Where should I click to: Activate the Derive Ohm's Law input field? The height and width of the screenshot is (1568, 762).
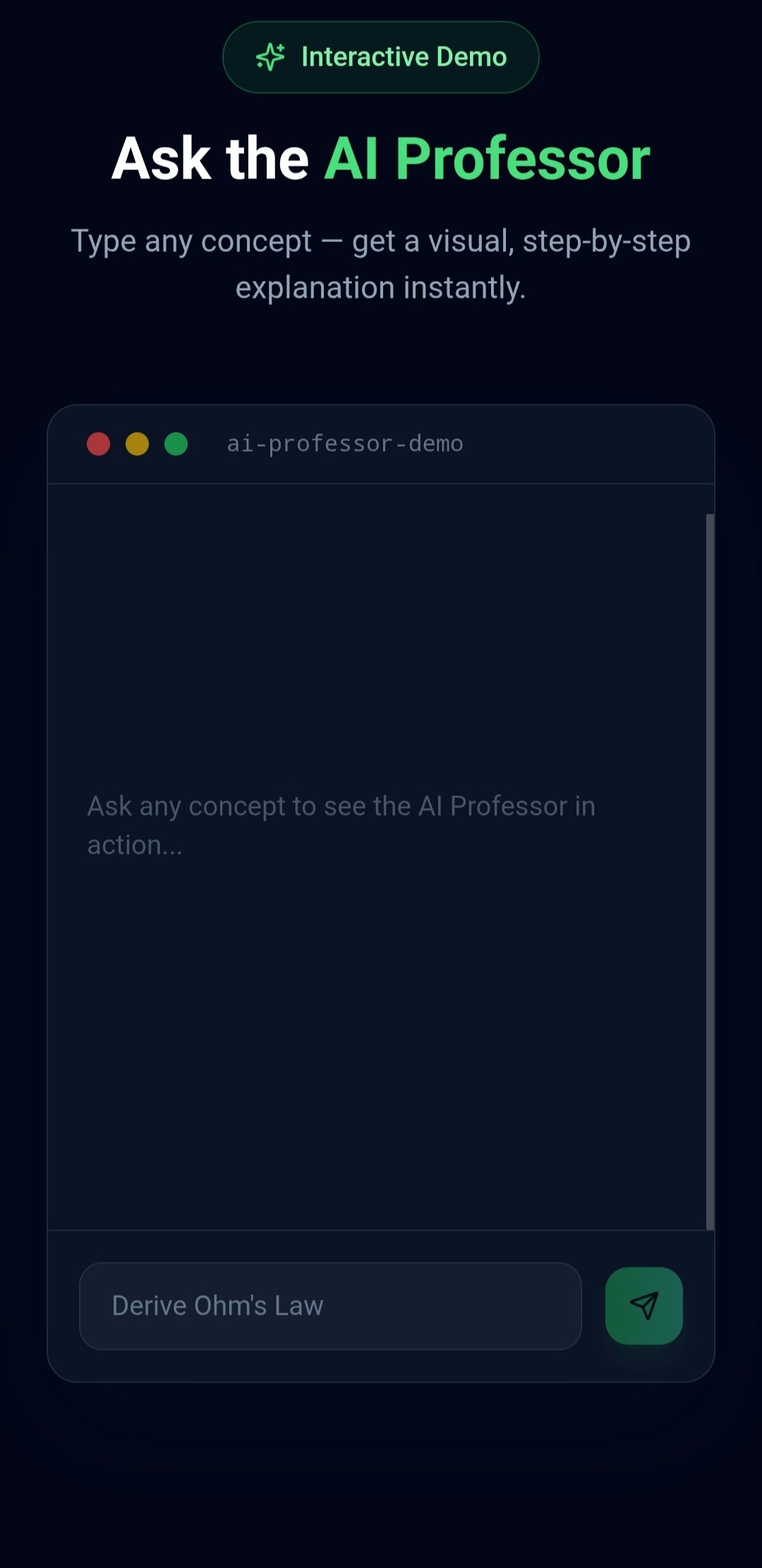pos(332,1305)
